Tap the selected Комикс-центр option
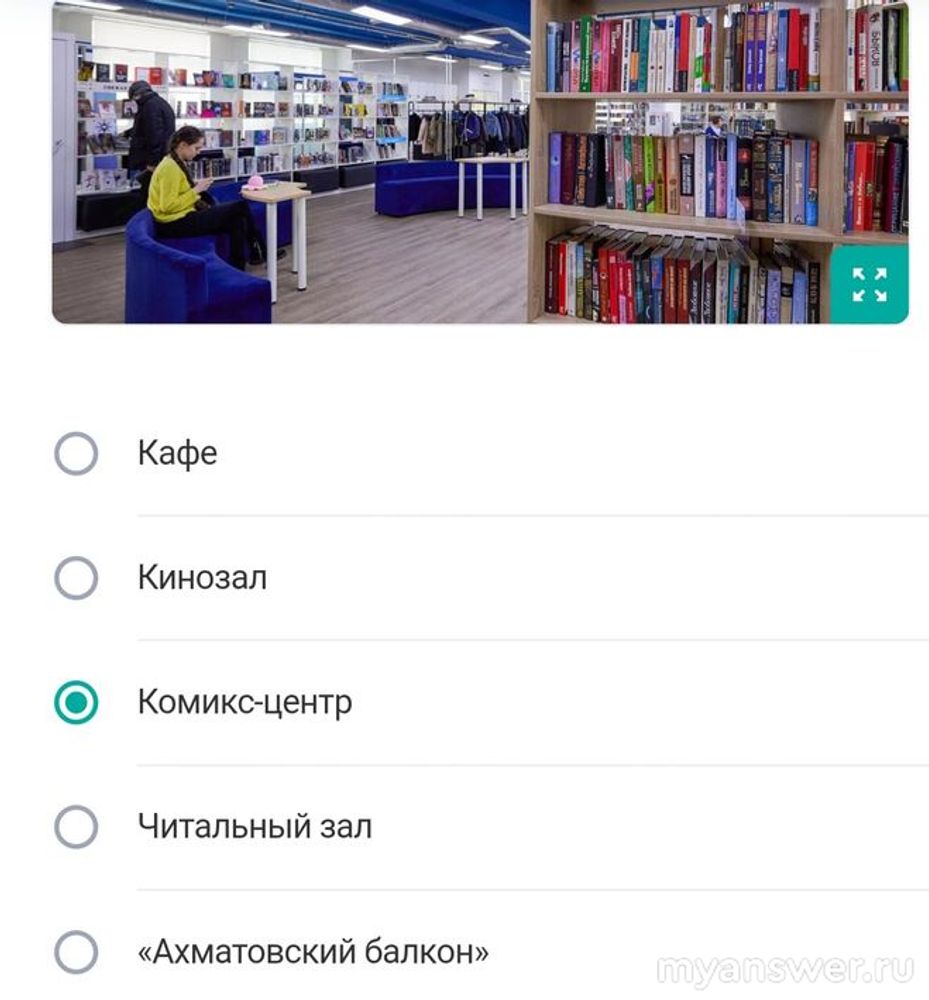 pos(76,703)
